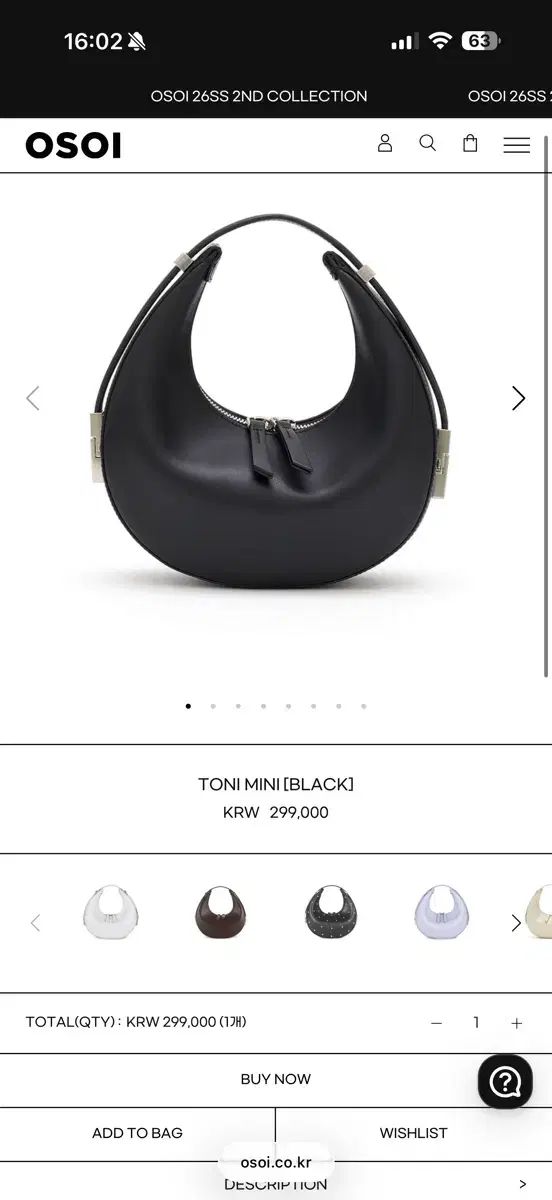Save item to WISHLIST

[x=414, y=1133]
